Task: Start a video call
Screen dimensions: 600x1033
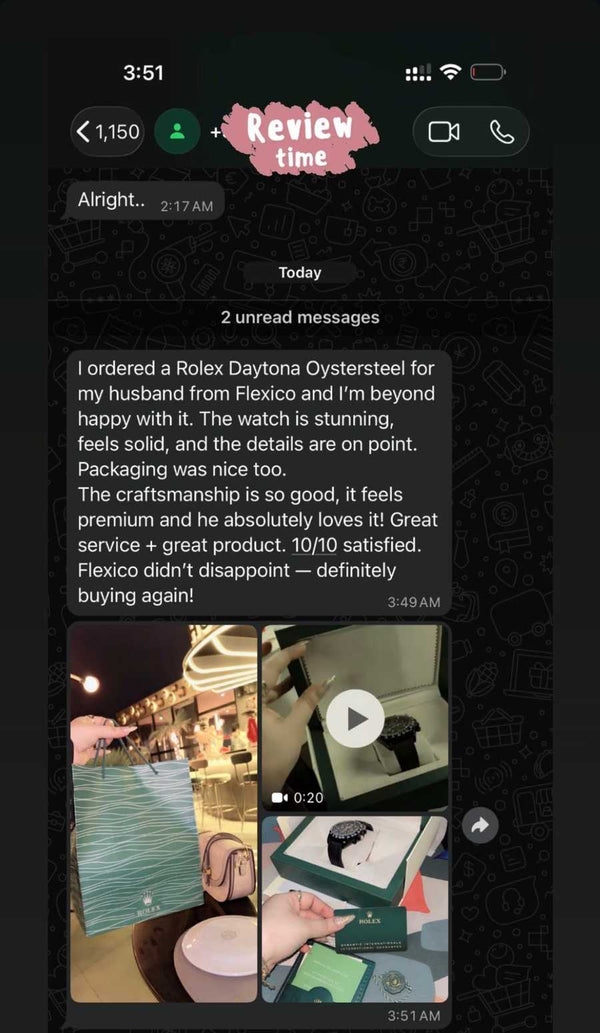Action: (444, 132)
